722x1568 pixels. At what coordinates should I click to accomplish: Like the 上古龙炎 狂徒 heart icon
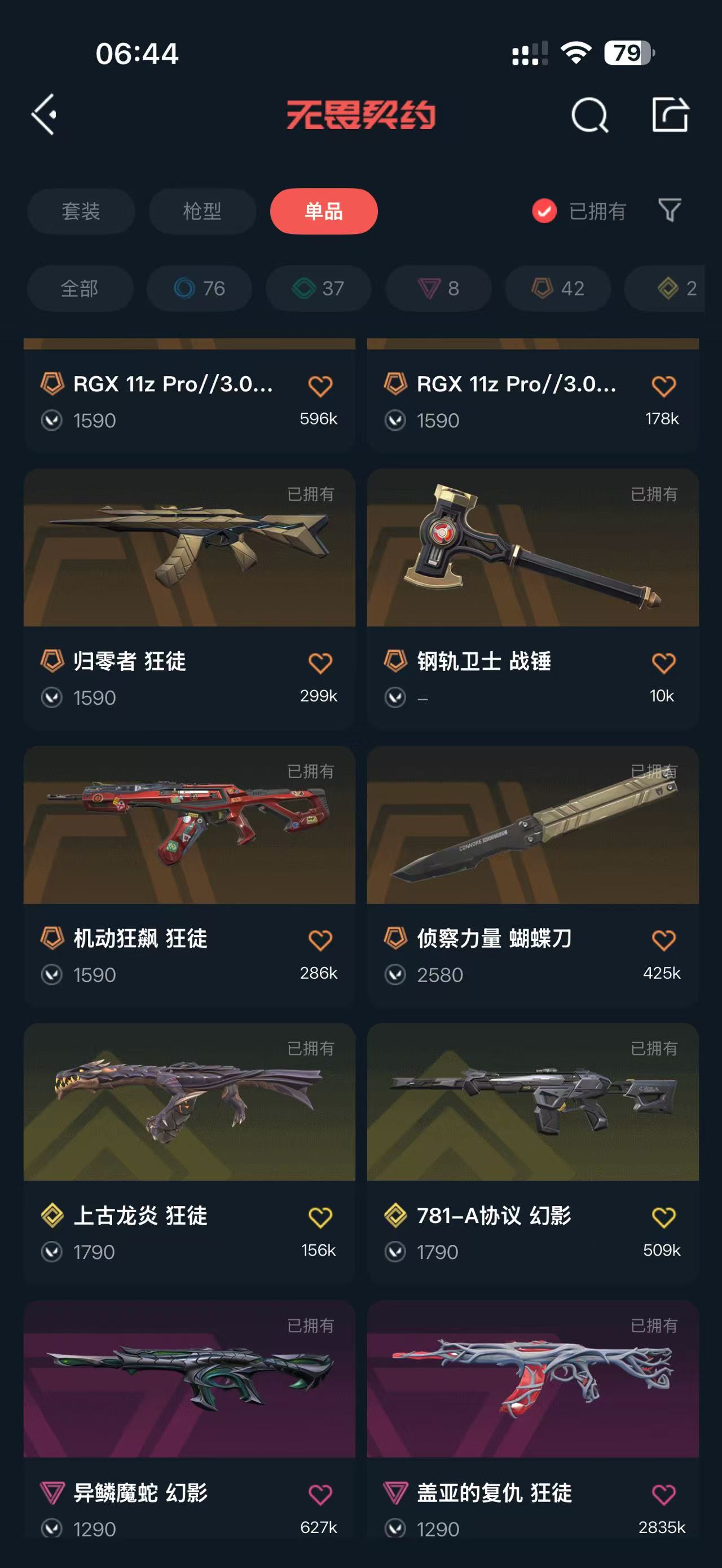click(320, 1217)
